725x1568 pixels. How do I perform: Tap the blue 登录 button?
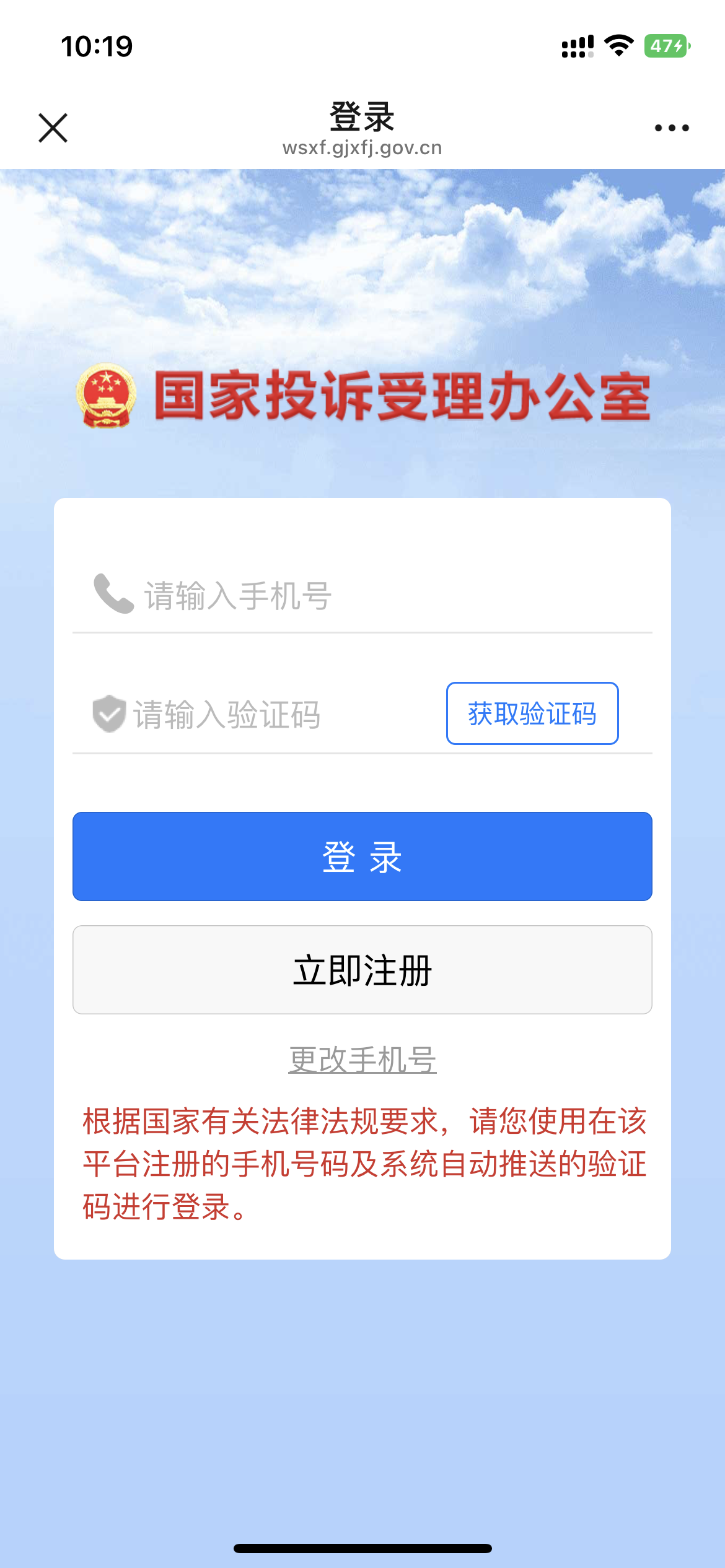coord(362,856)
